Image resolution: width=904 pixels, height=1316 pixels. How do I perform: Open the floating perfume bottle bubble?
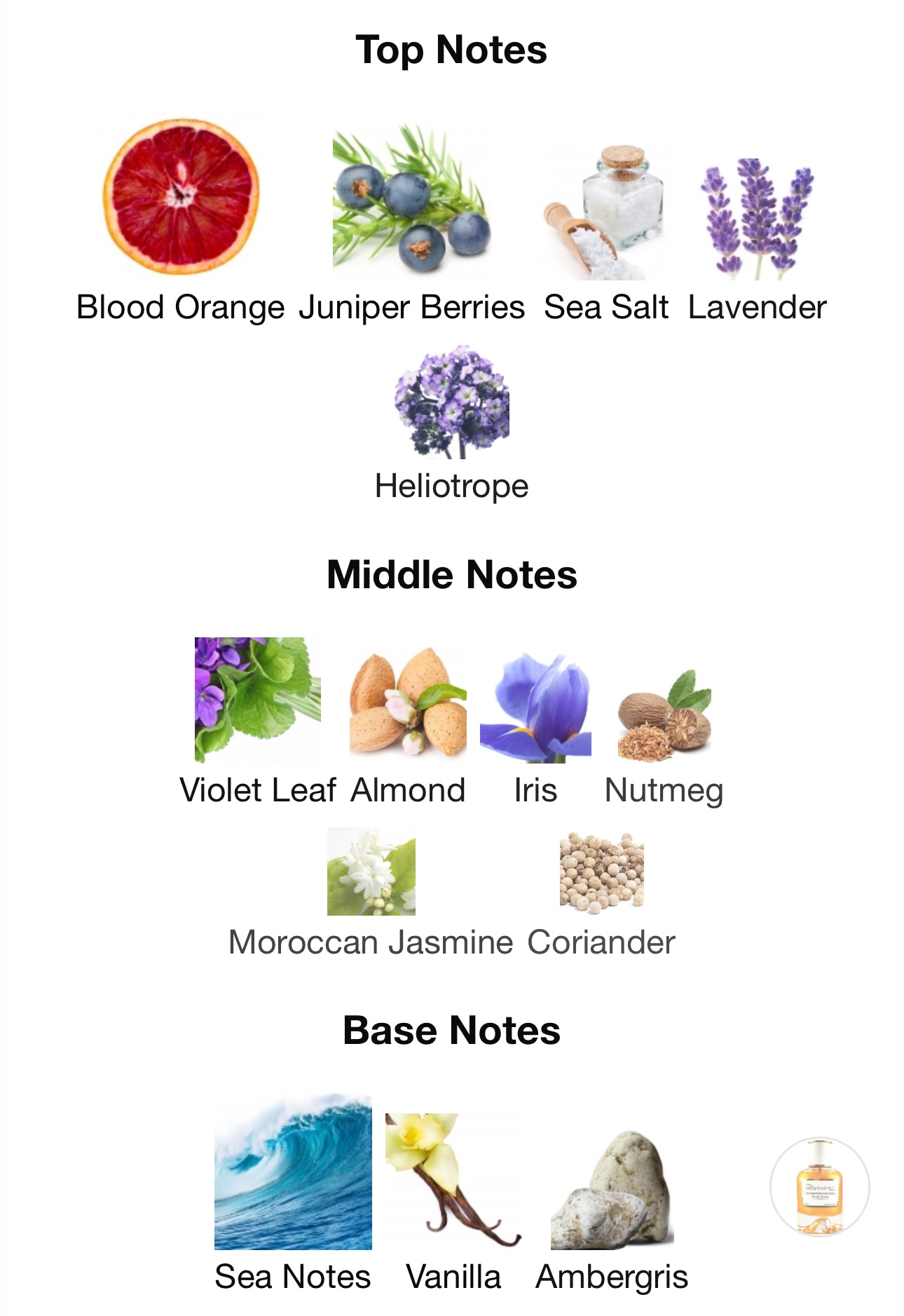(819, 1186)
